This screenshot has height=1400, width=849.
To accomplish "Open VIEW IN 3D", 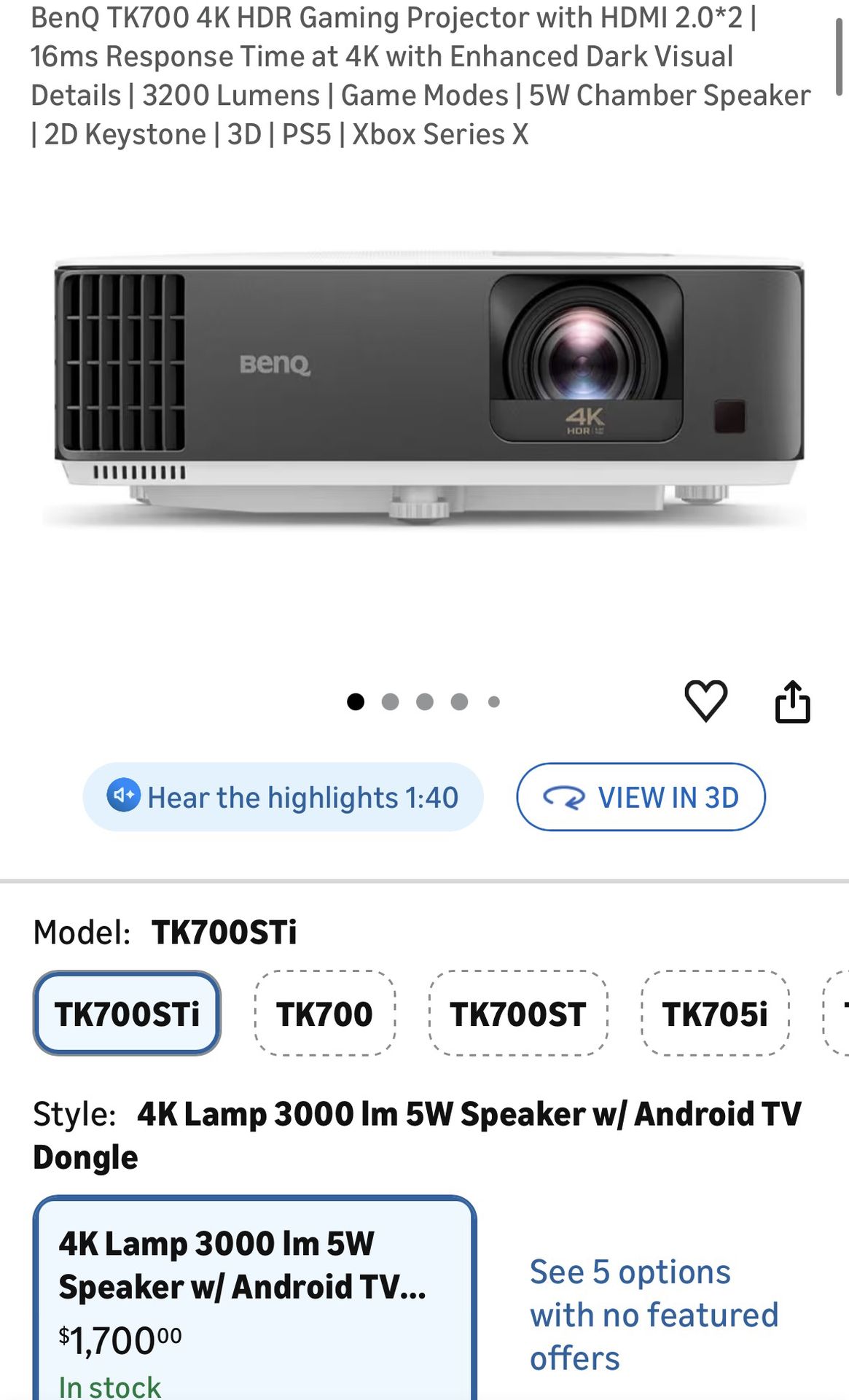I will pos(641,797).
